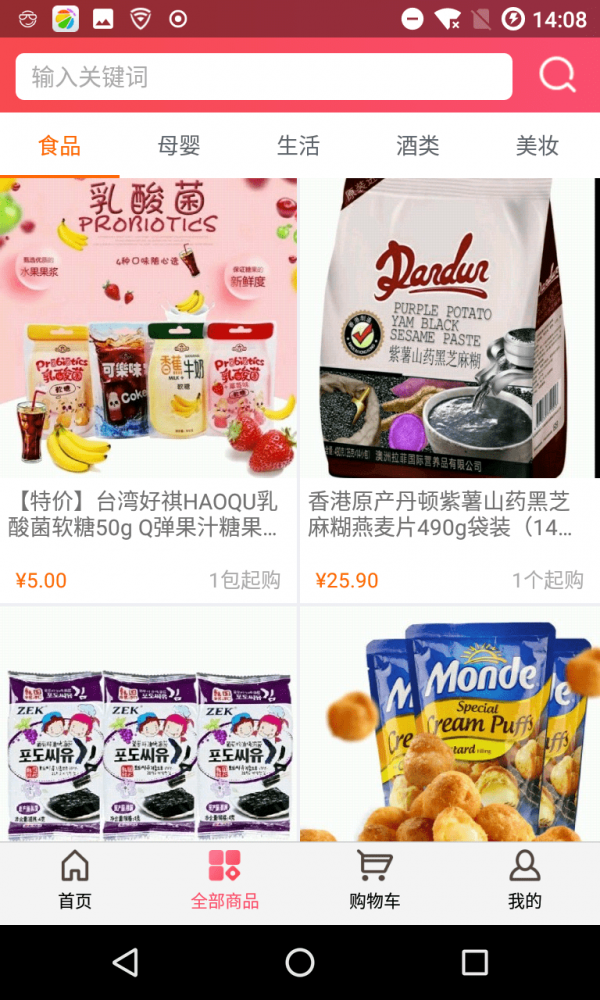
Task: Go to the 首页 home tab
Action: pos(75,881)
